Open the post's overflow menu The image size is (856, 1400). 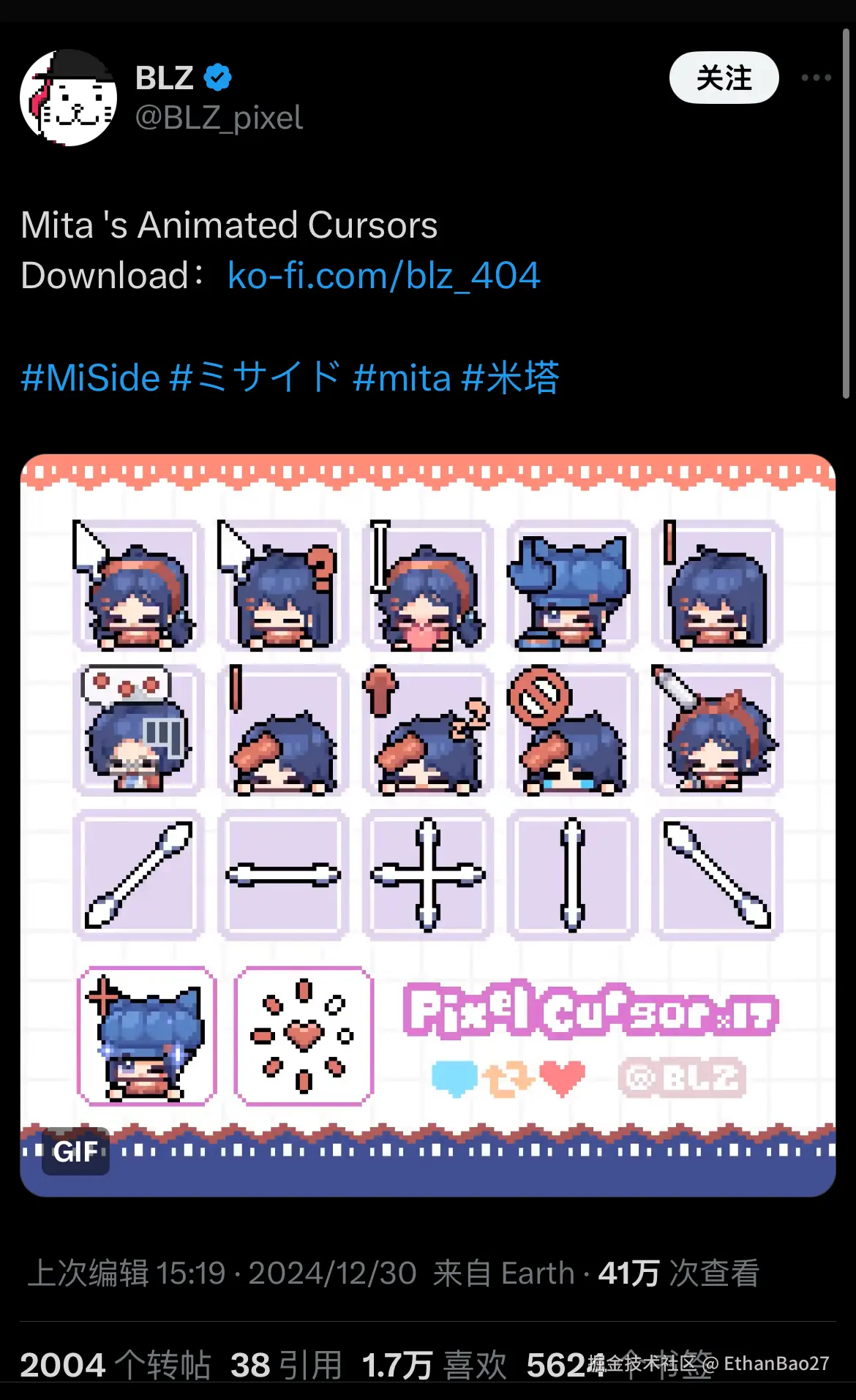click(816, 78)
